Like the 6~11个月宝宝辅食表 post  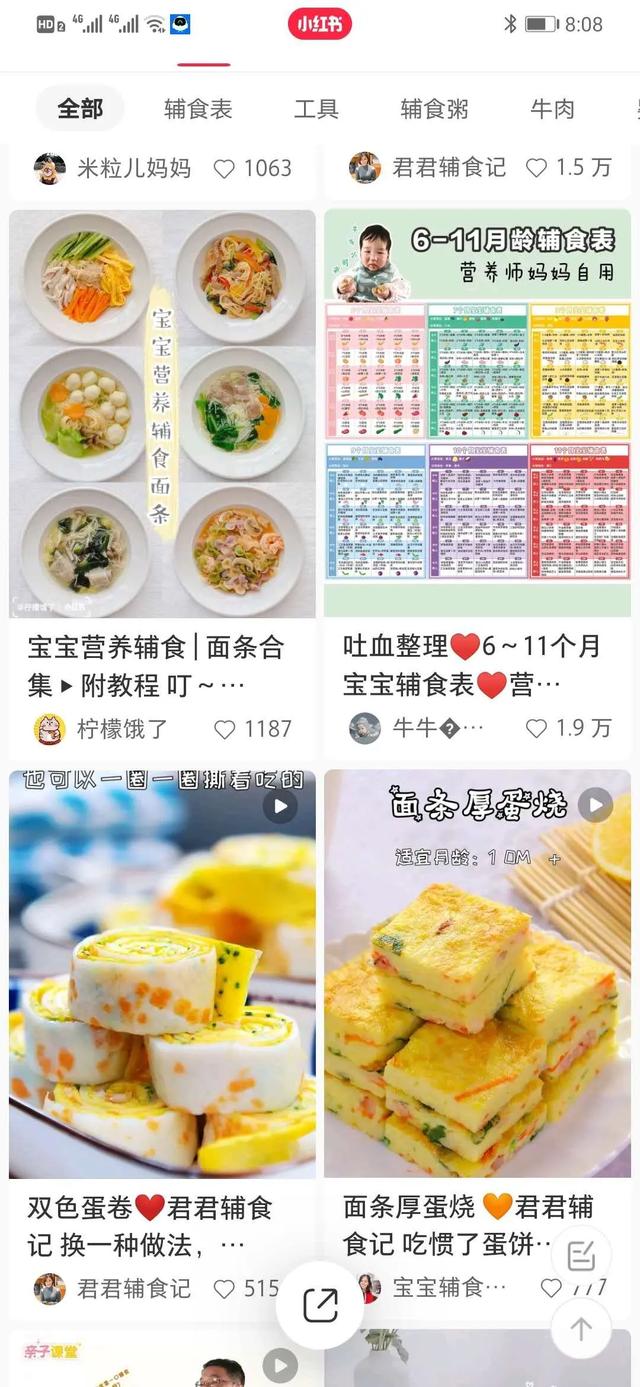pyautogui.click(x=537, y=728)
